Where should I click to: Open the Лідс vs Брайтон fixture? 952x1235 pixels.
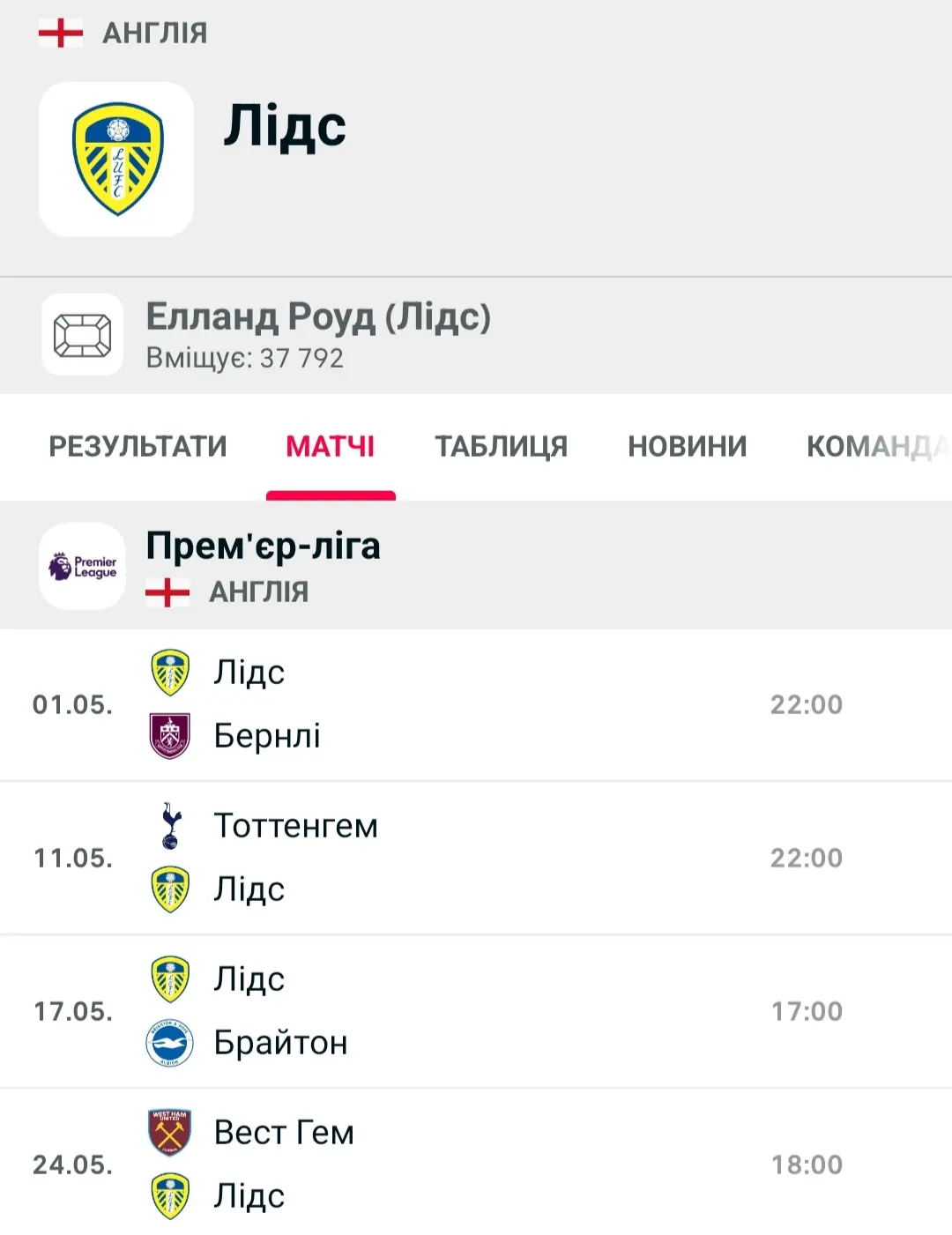tap(476, 1011)
